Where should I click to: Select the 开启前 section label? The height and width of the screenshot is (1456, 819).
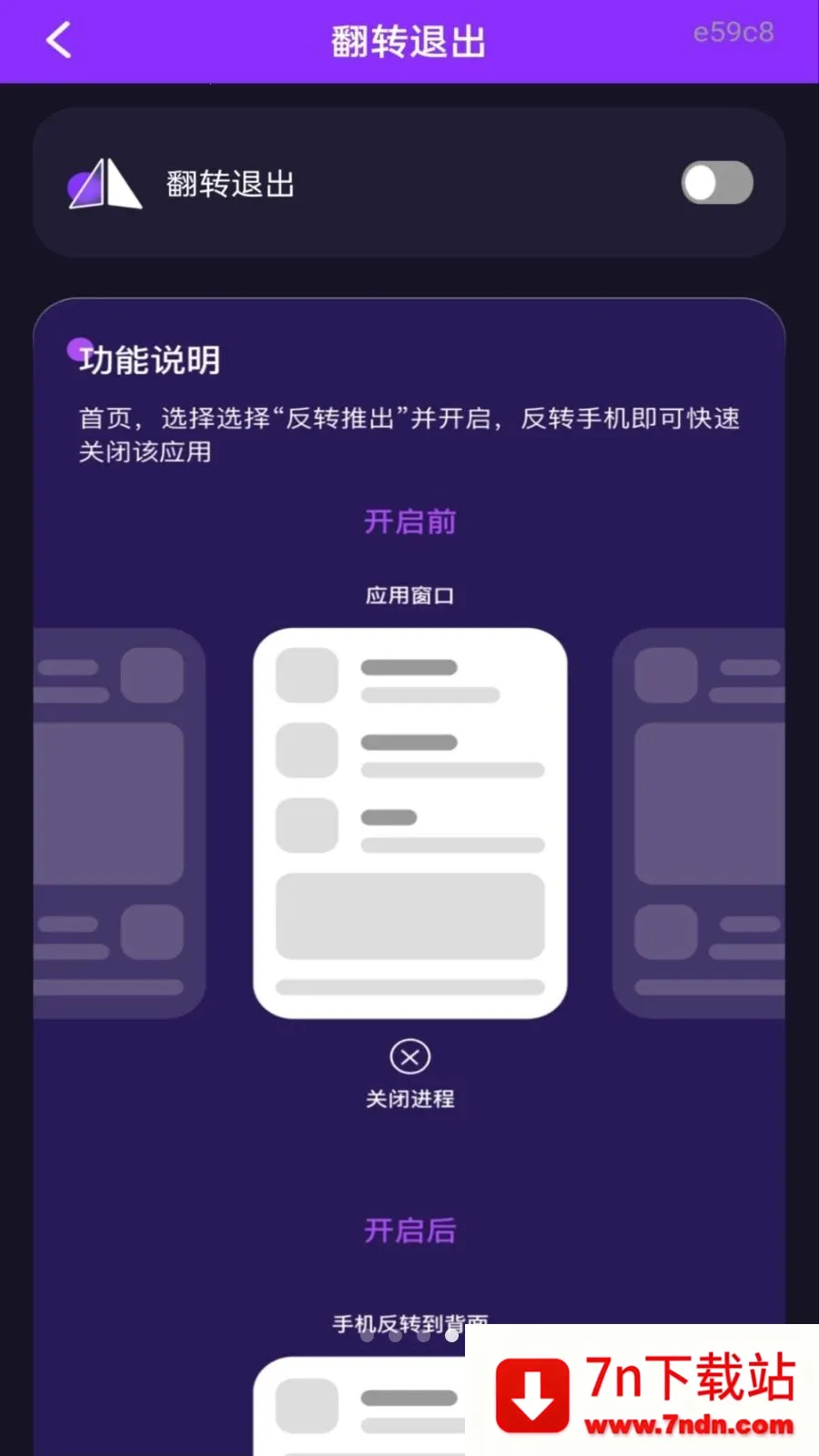409,521
